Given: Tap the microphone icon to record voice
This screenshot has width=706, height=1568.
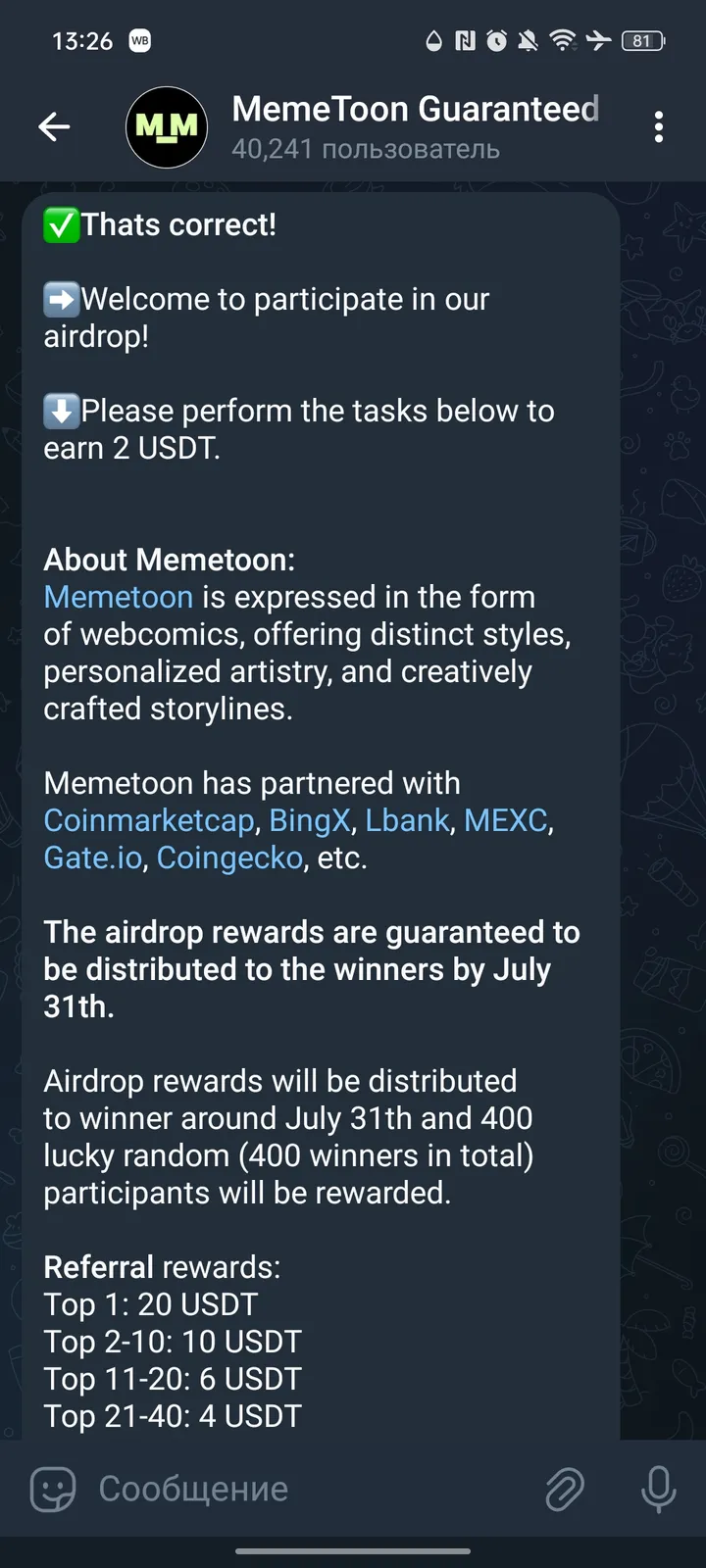Looking at the screenshot, I should coord(656,1489).
